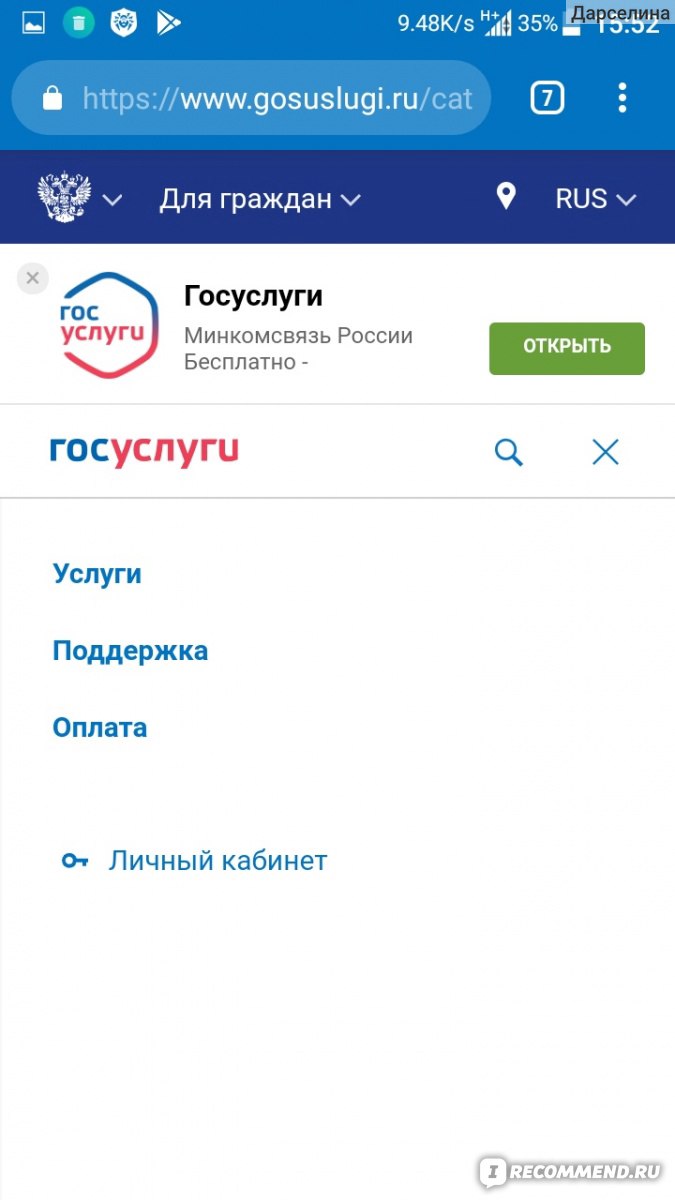675x1200 pixels.
Task: Open the Поддержка section
Action: [130, 651]
